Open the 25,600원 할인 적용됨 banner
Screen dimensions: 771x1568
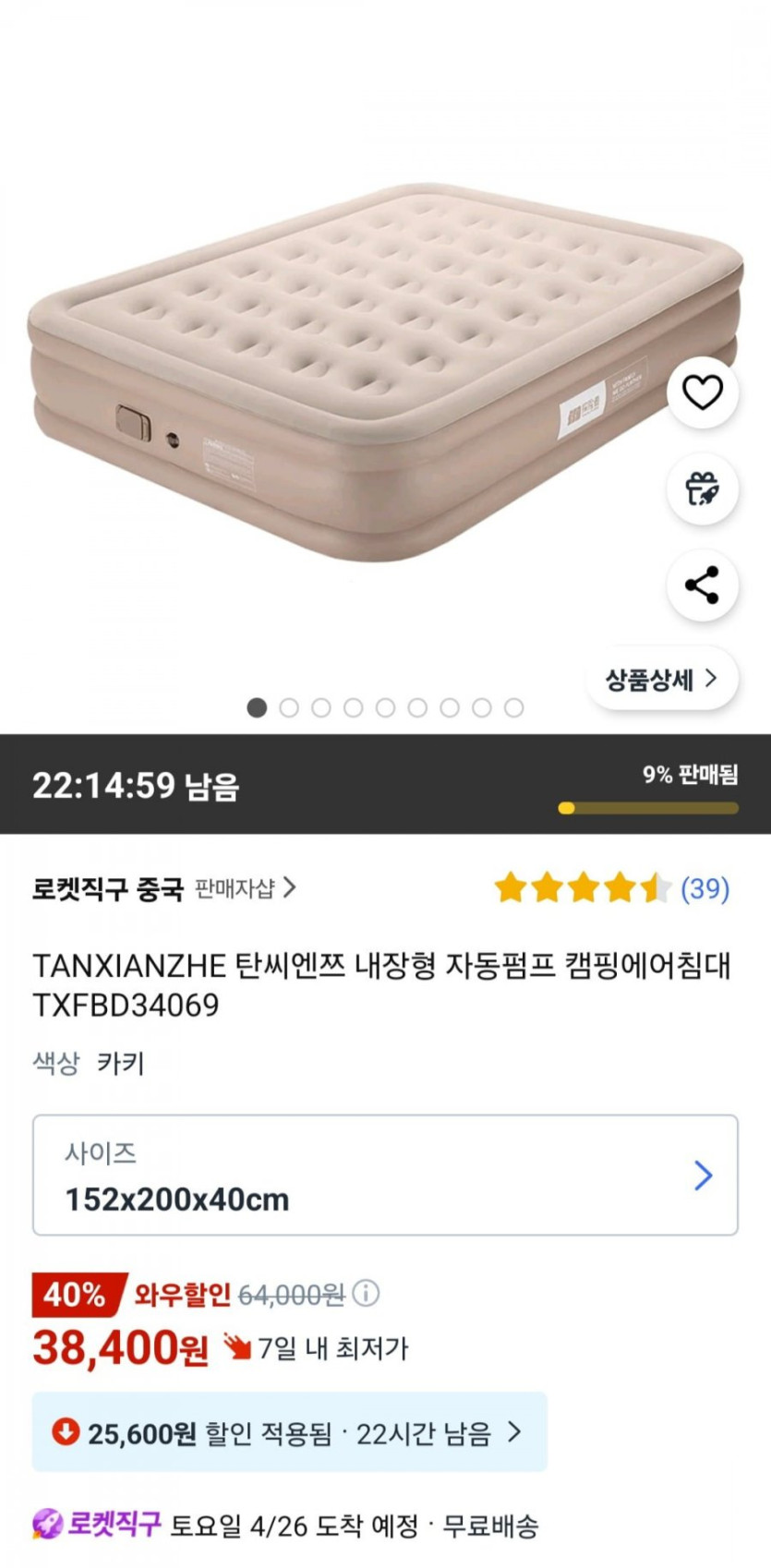[x=289, y=1432]
